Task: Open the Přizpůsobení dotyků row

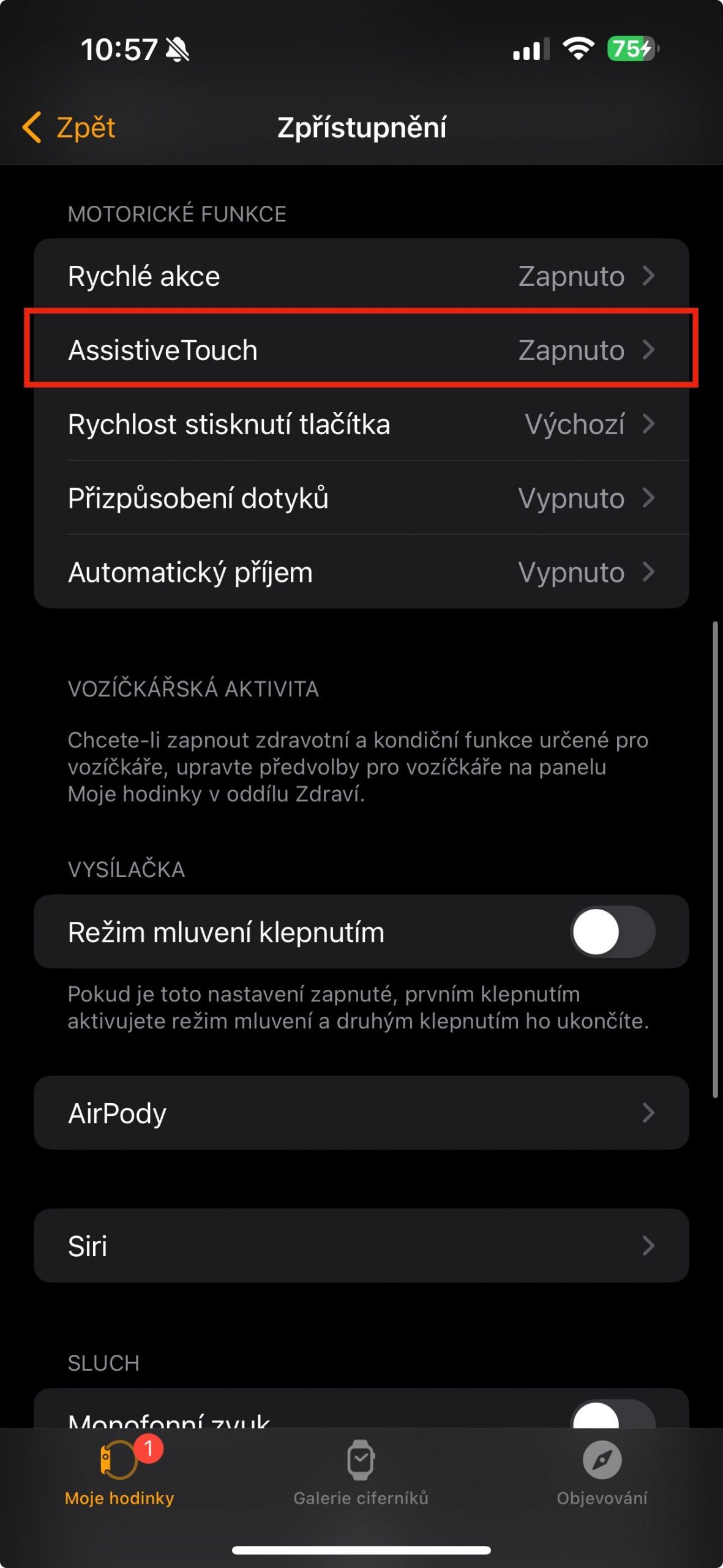Action: [361, 498]
